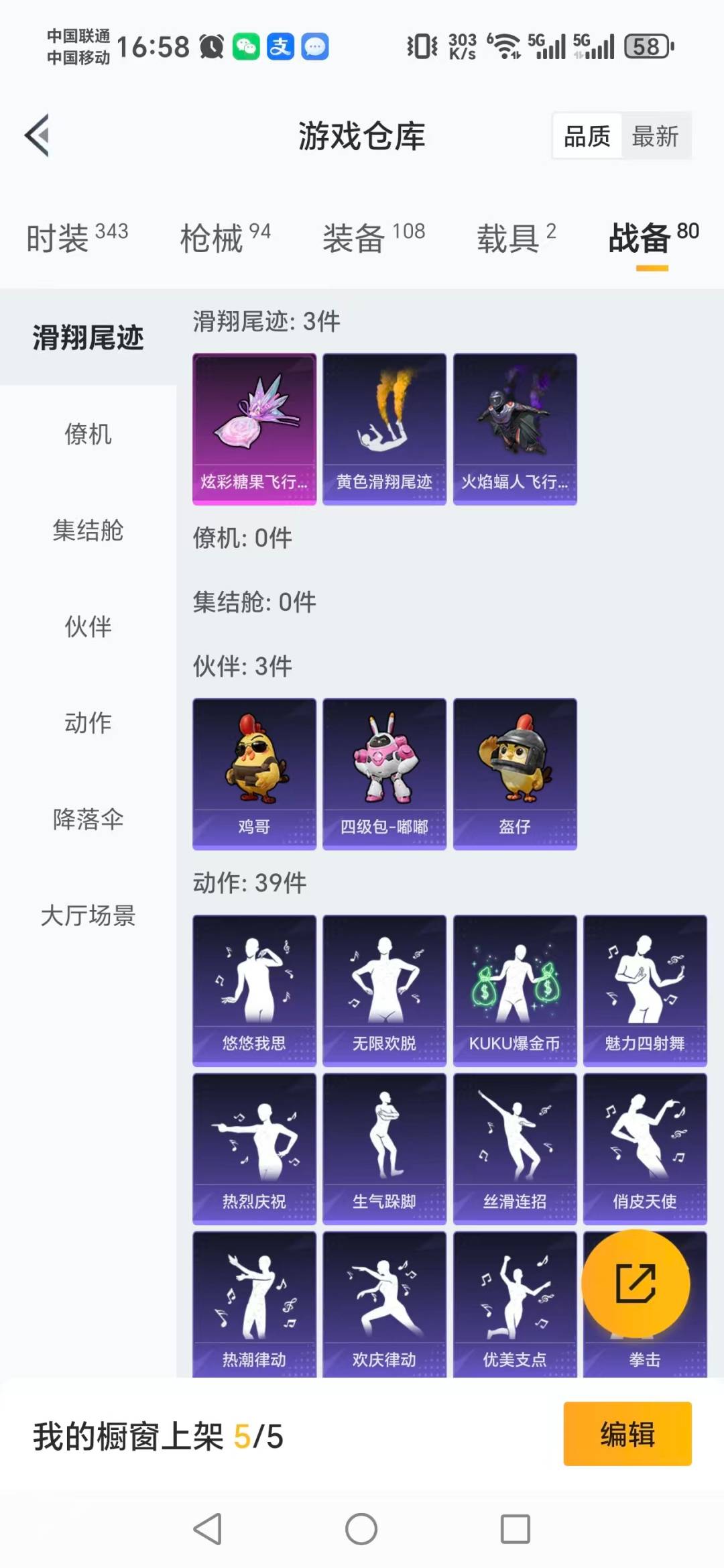The width and height of the screenshot is (724, 1568).
Task: Check battery level indicator showing 58
Action: coord(646,46)
